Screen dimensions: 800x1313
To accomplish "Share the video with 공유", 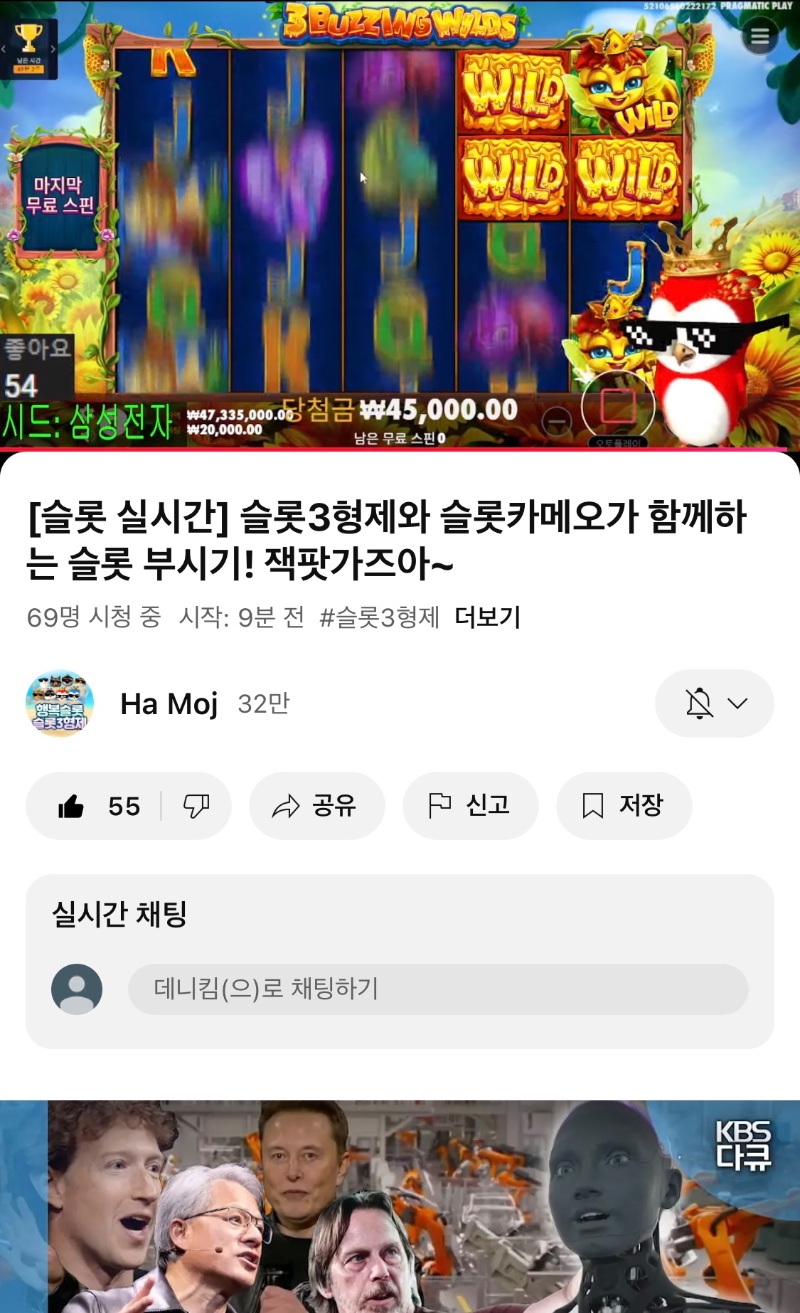I will pos(316,806).
